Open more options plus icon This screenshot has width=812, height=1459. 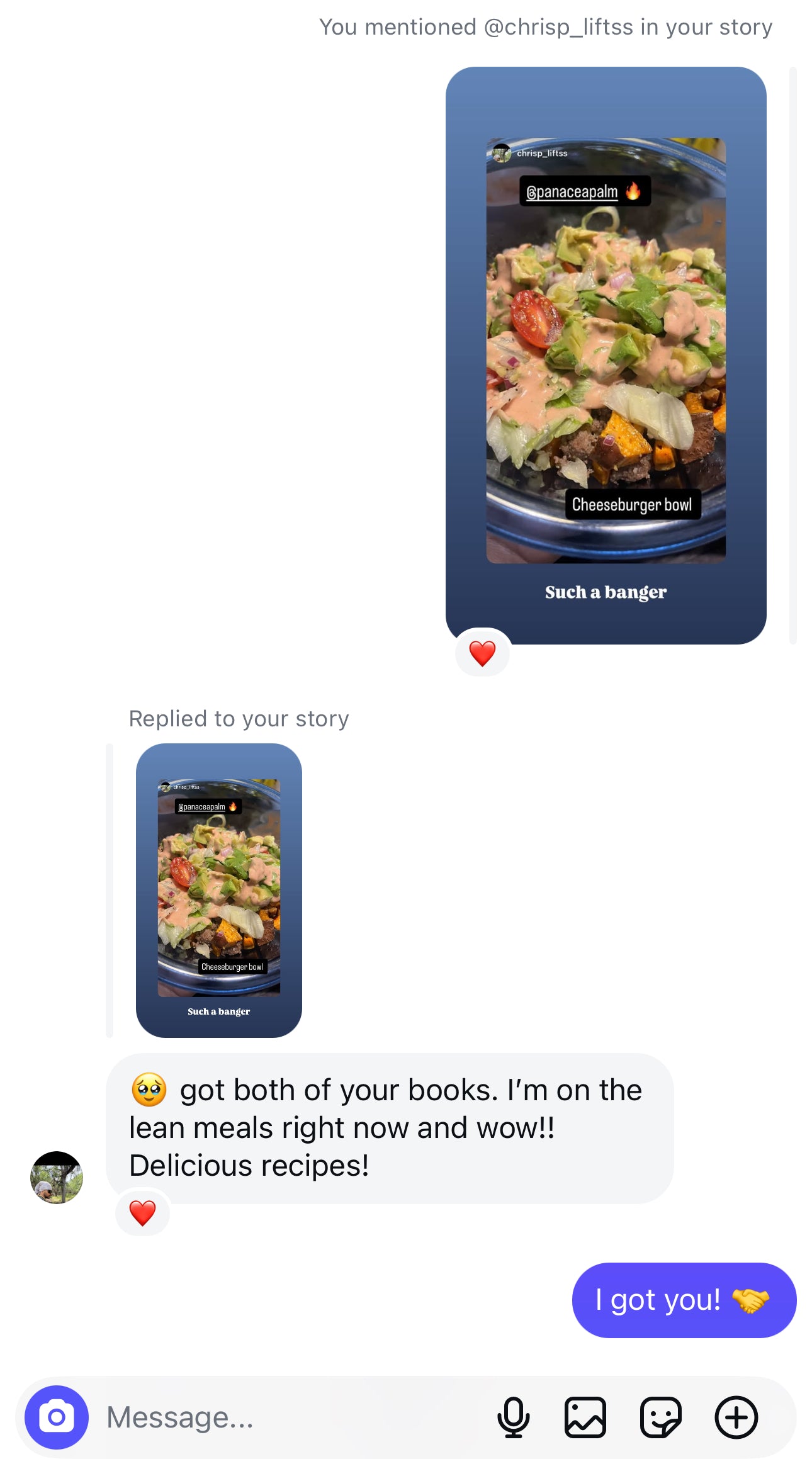(736, 1417)
